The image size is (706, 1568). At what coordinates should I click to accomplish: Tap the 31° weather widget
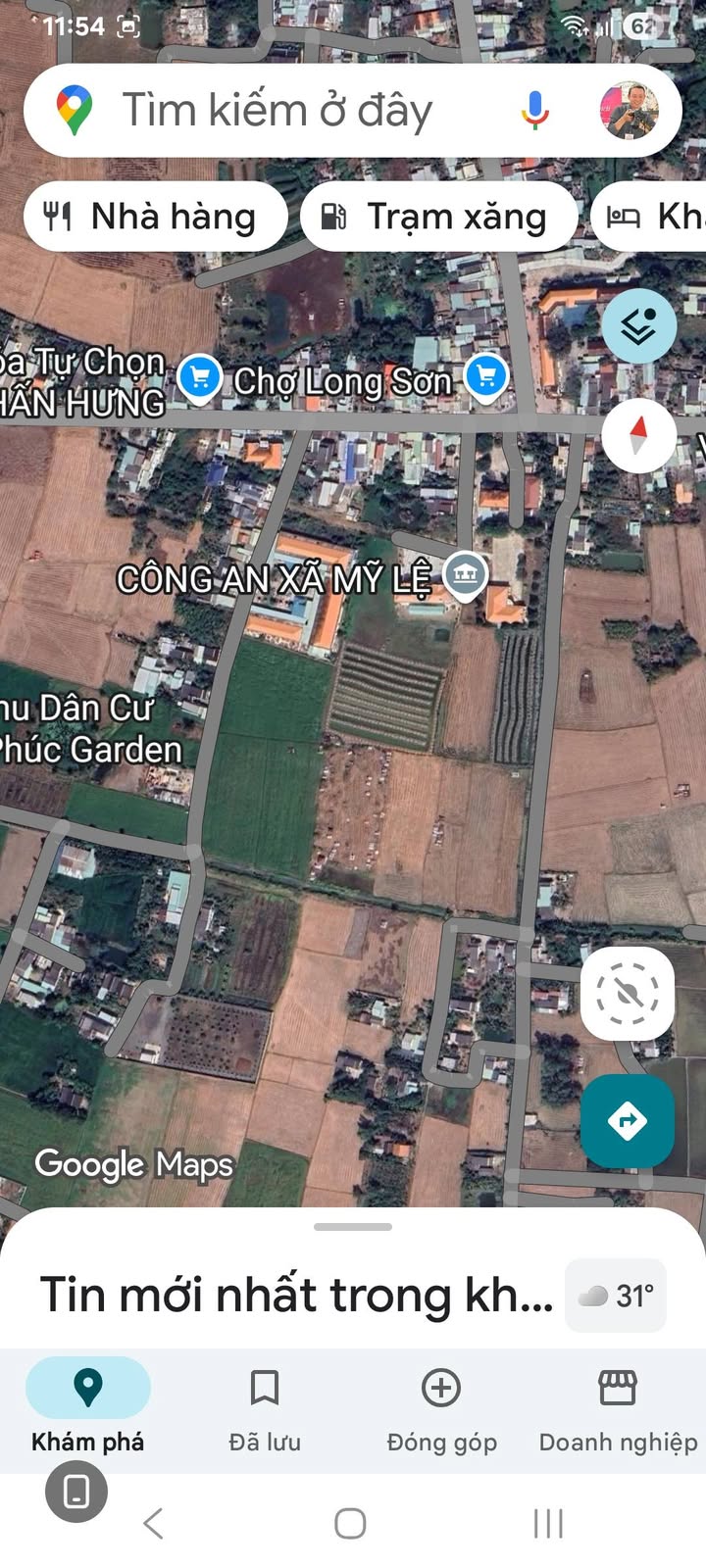[617, 1296]
